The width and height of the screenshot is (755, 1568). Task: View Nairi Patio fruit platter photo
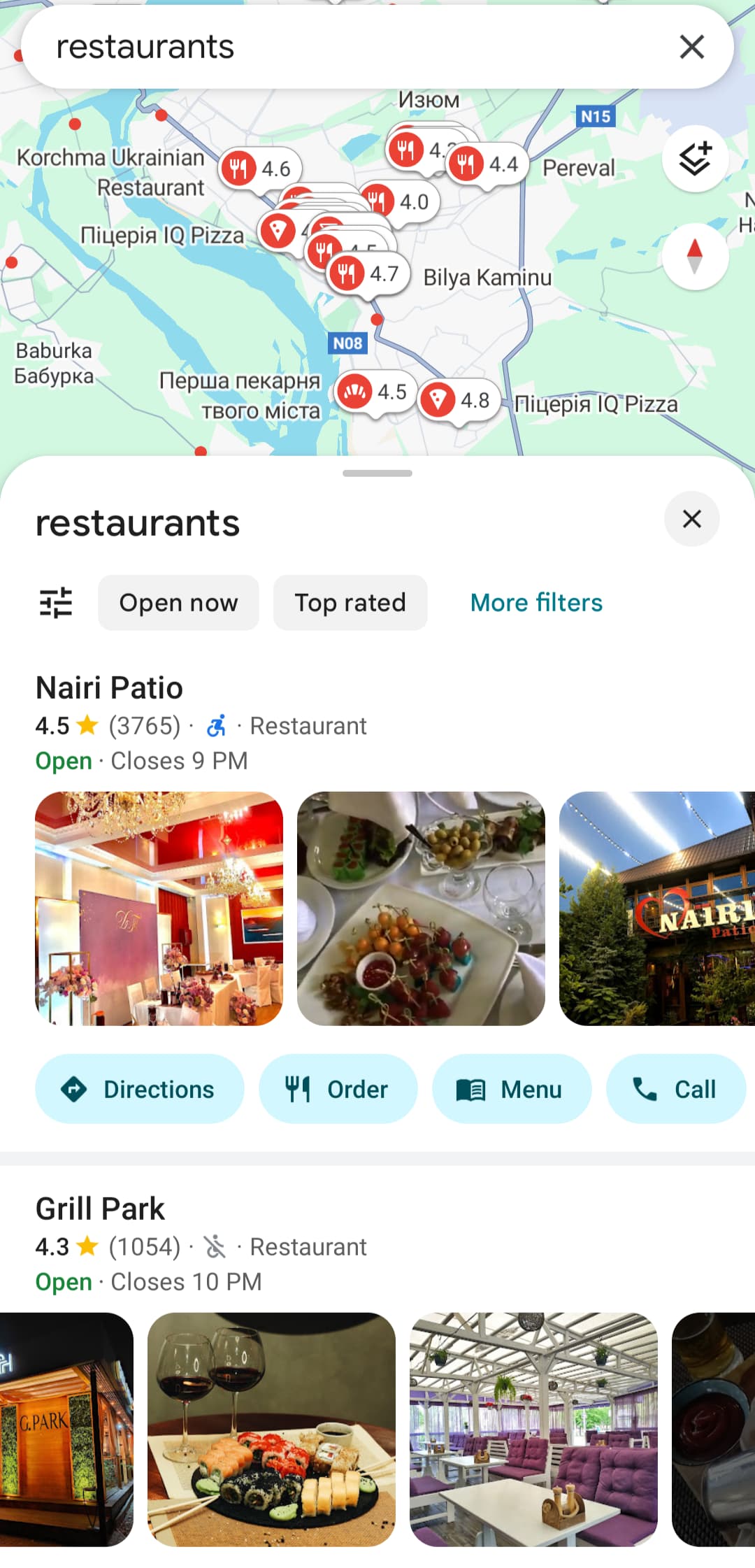click(x=421, y=908)
